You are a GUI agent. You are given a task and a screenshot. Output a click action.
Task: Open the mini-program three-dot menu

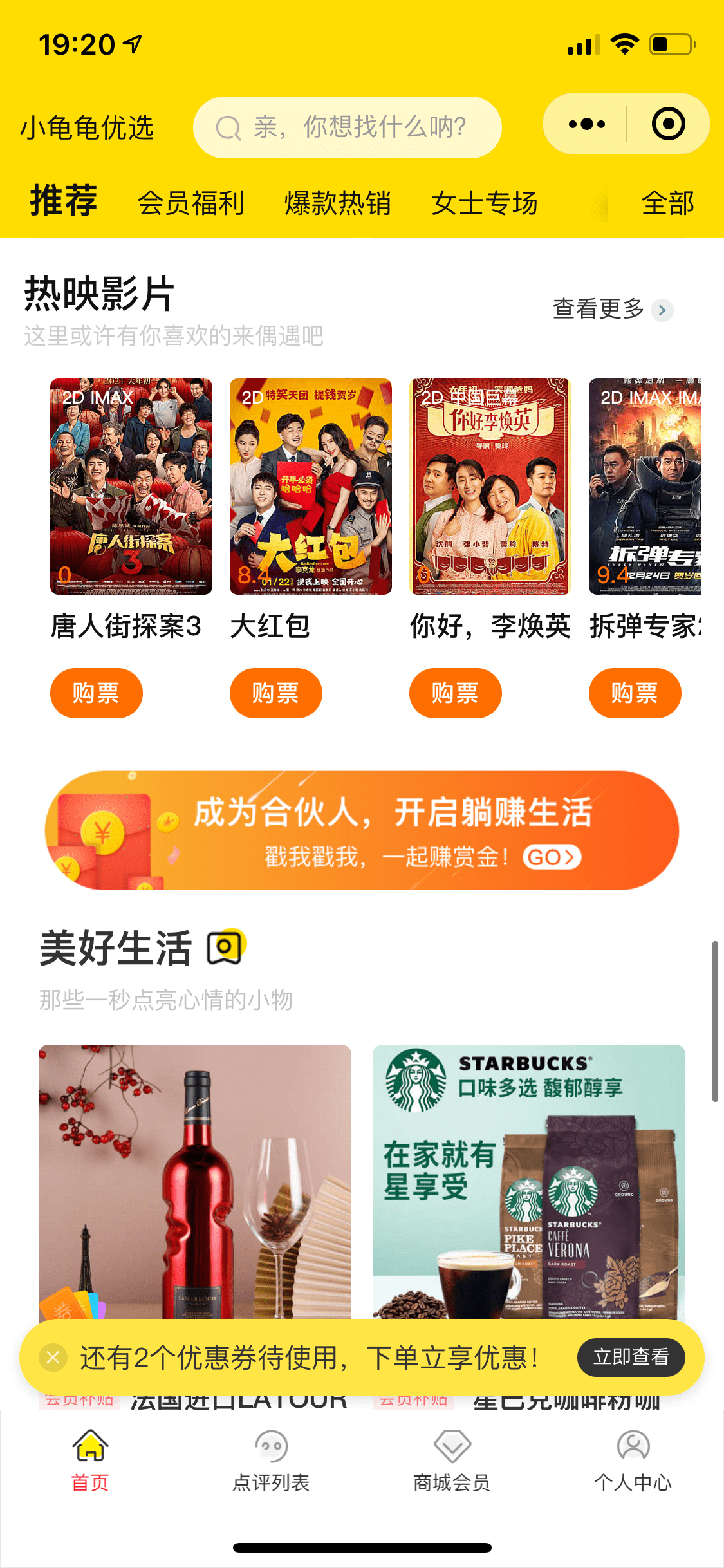pyautogui.click(x=586, y=124)
